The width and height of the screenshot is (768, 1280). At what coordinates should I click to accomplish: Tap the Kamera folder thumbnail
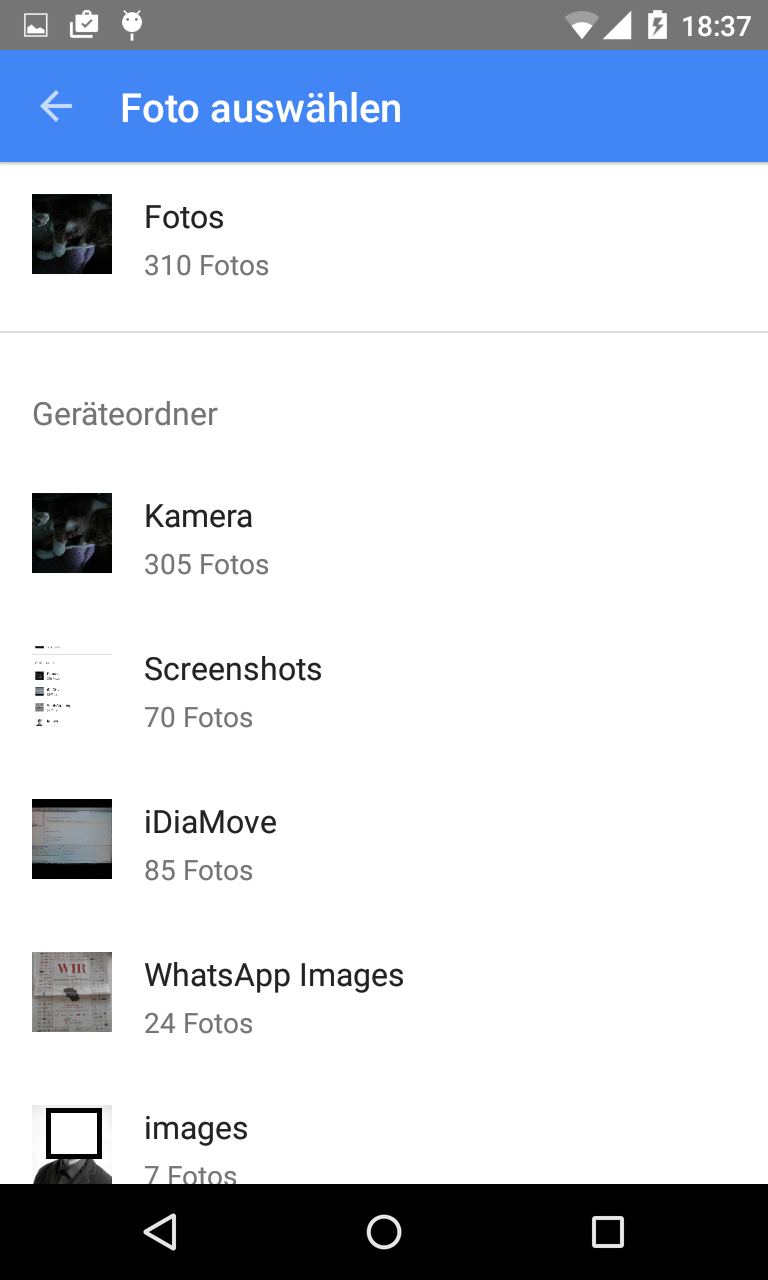71,533
